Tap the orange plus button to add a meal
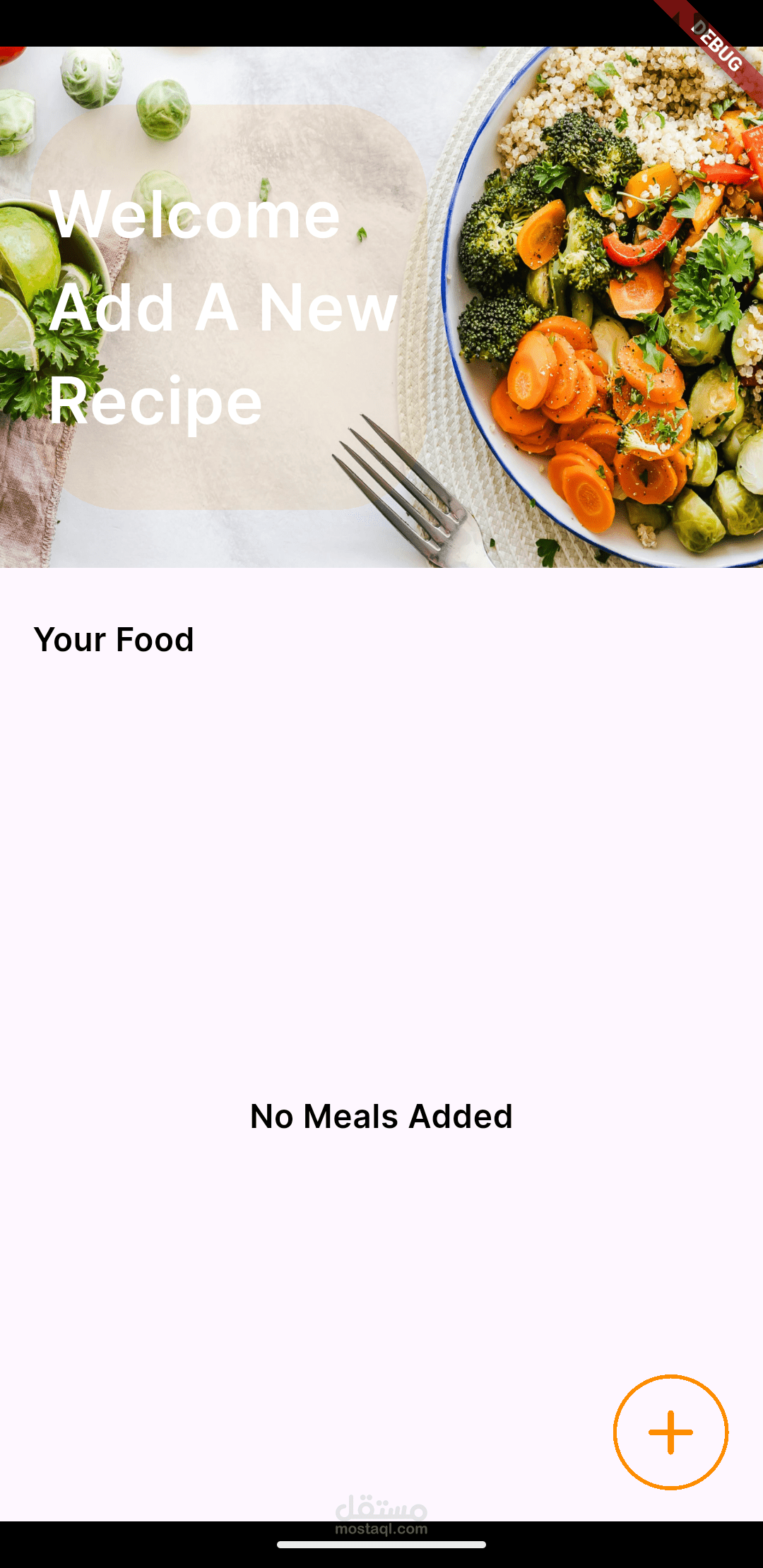 point(670,1432)
